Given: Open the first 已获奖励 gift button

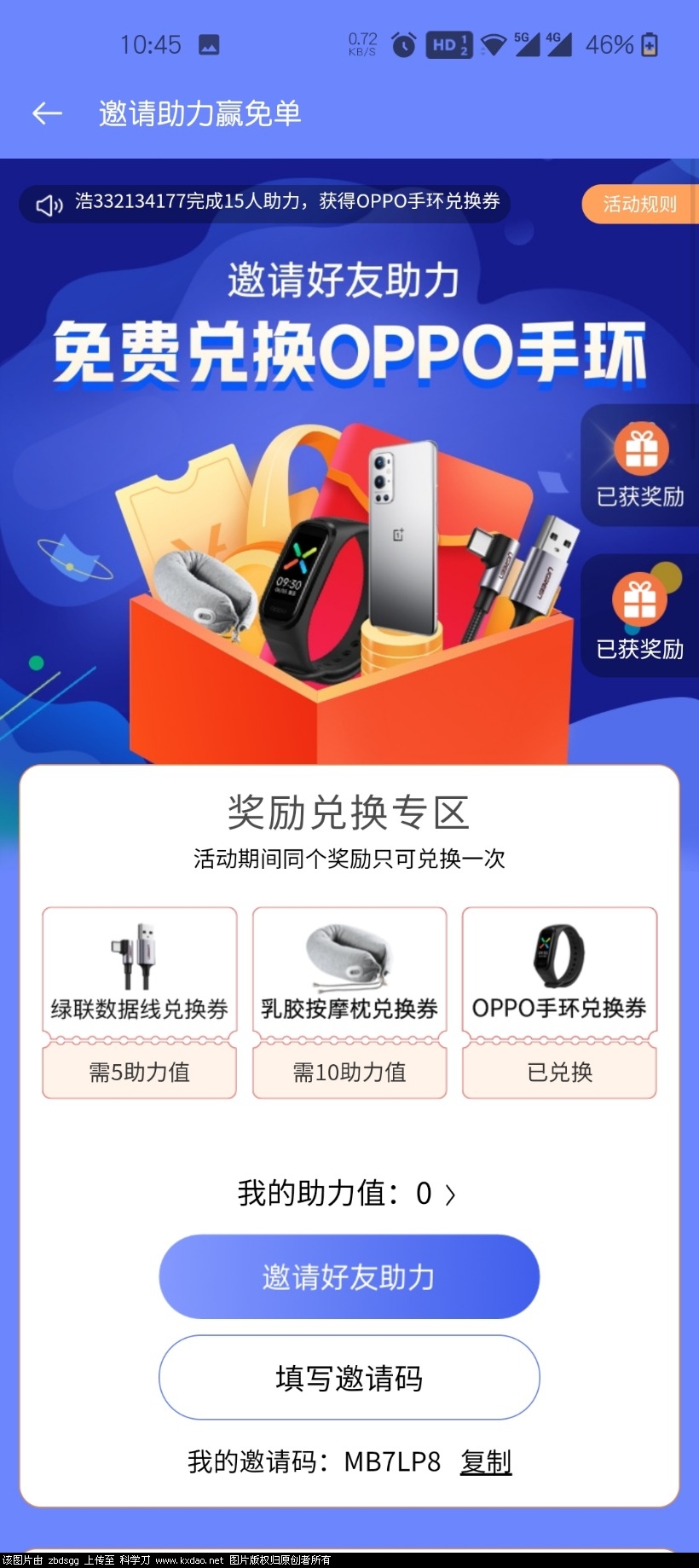Looking at the screenshot, I should click(x=640, y=466).
